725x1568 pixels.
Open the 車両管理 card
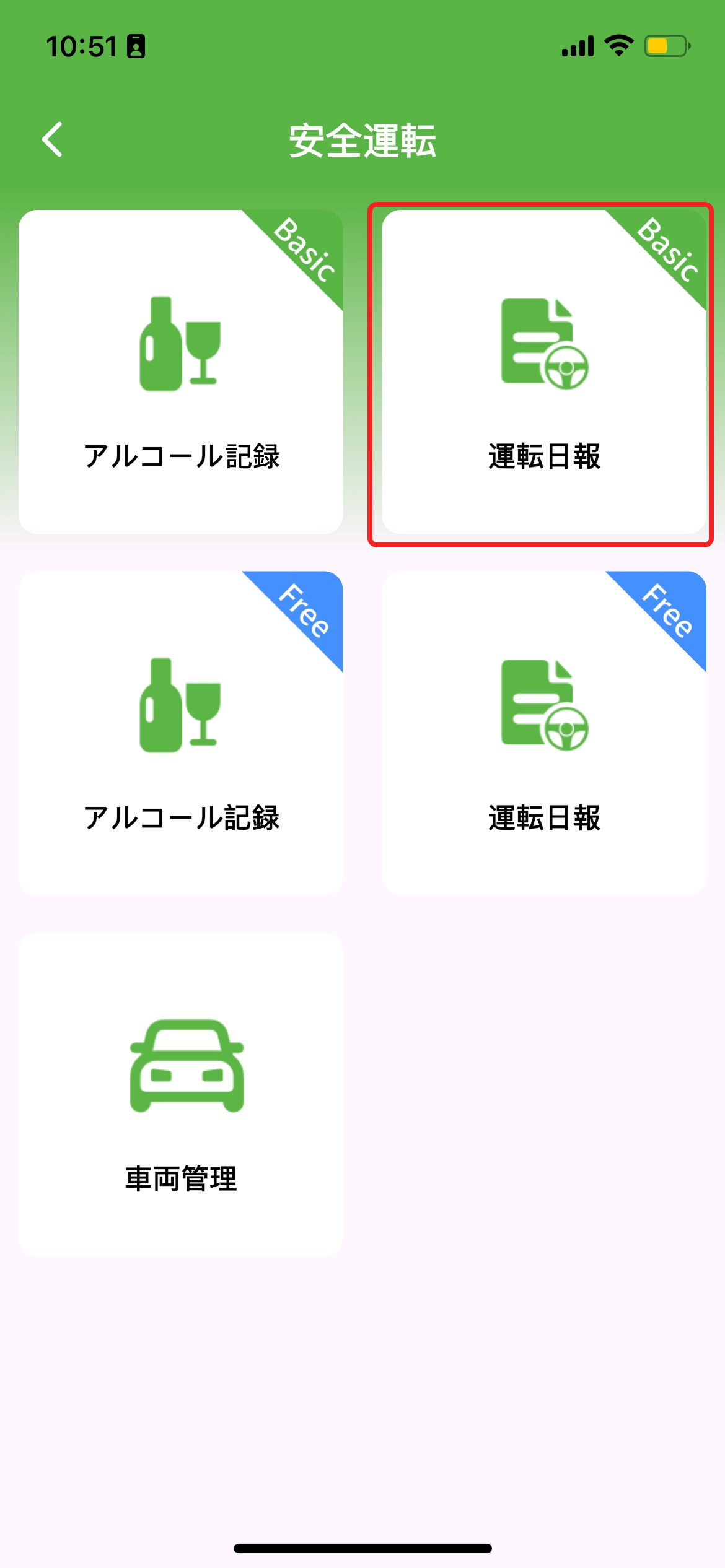(x=180, y=1094)
